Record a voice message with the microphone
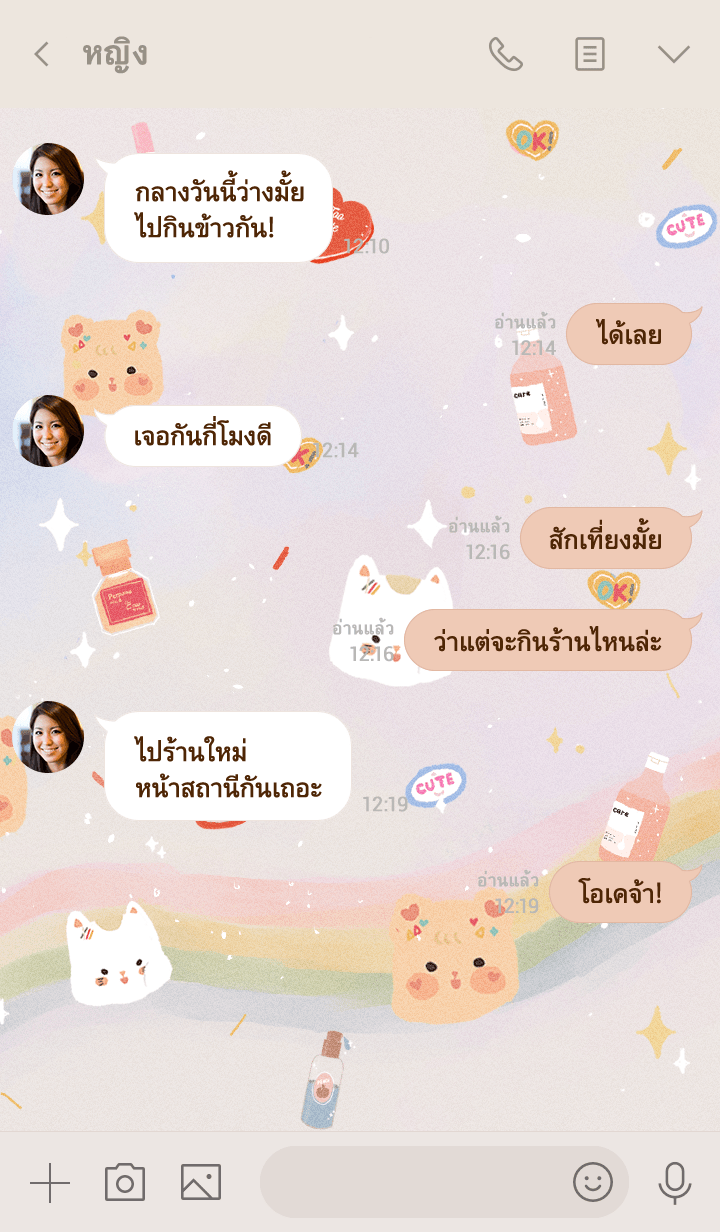Image resolution: width=720 pixels, height=1232 pixels. pos(675,1184)
